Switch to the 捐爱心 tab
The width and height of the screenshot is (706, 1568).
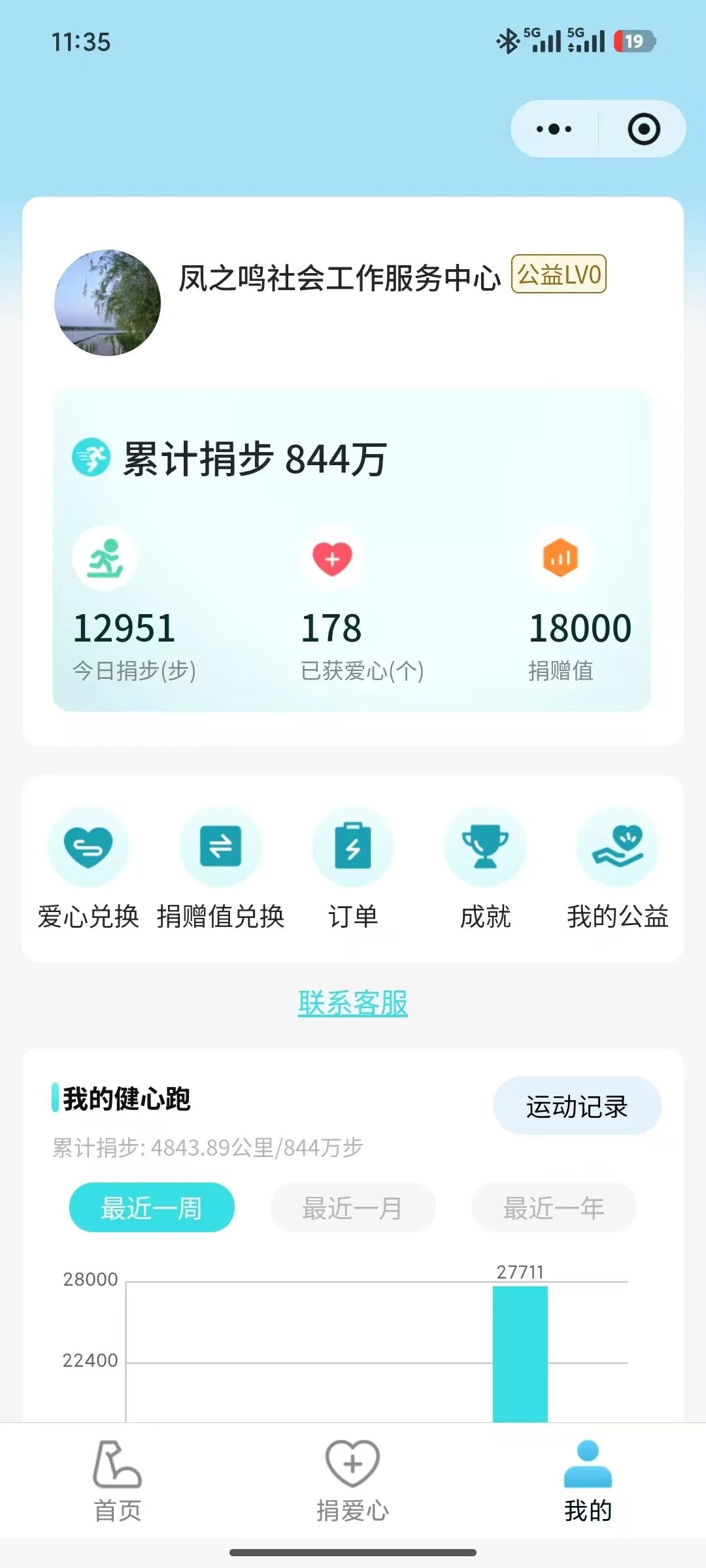pyautogui.click(x=353, y=1481)
